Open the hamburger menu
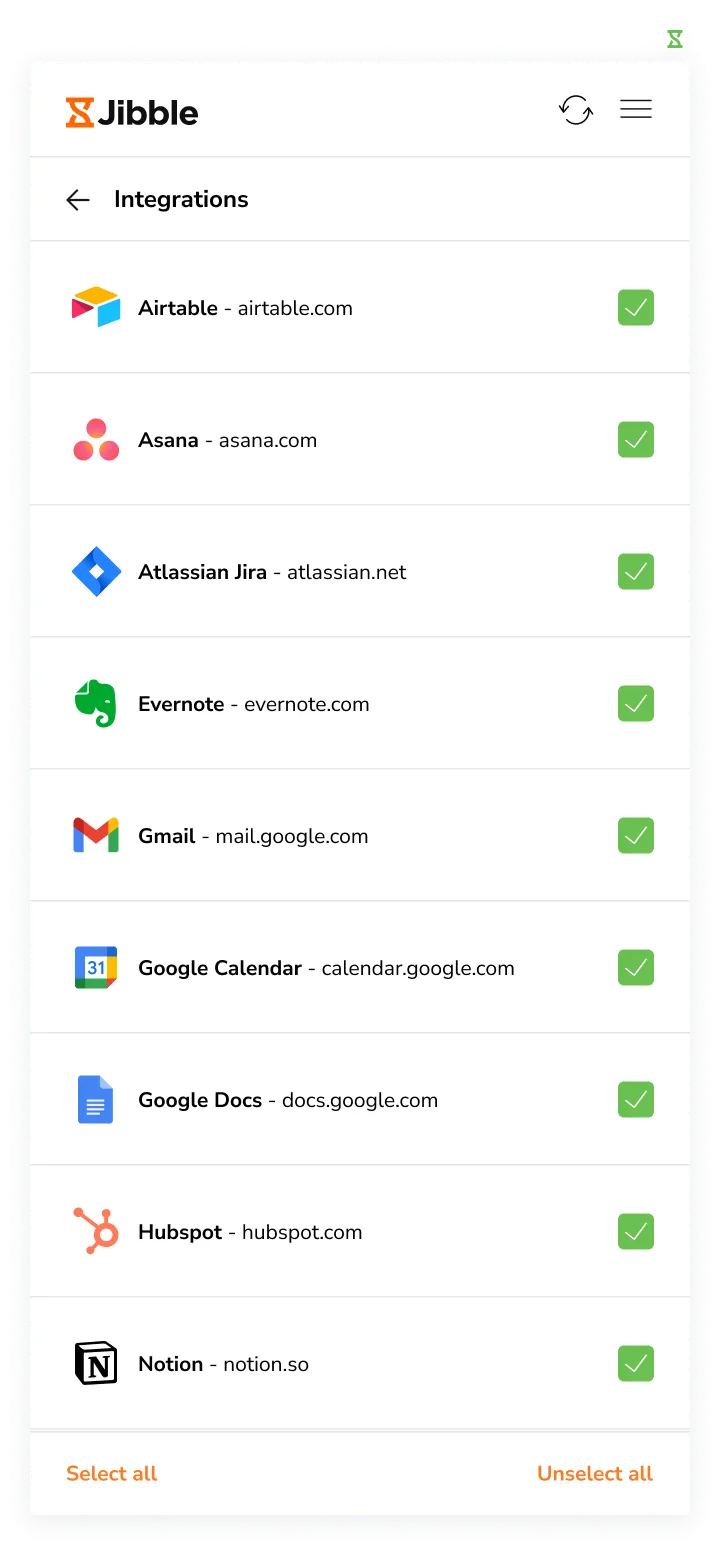Screen dimensions: 720x1551 pyautogui.click(x=636, y=110)
